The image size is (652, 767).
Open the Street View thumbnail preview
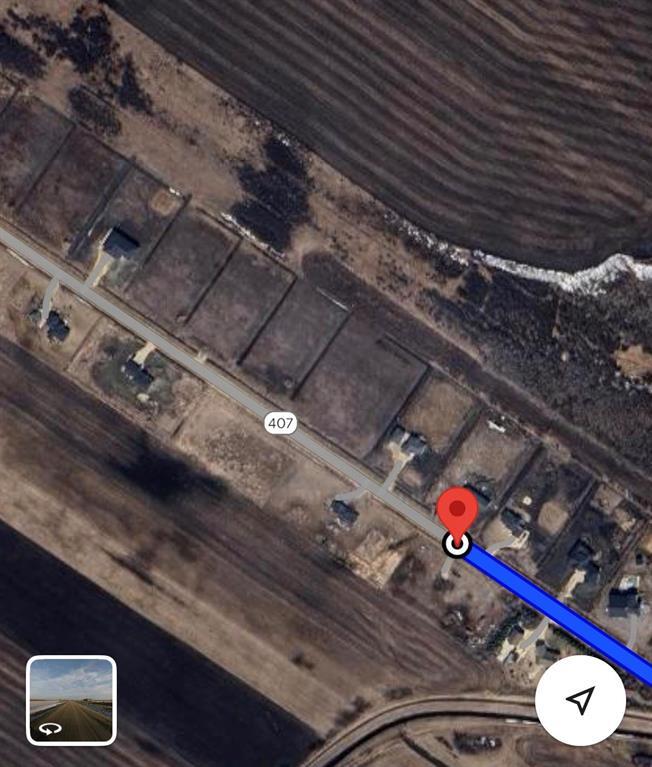click(71, 700)
